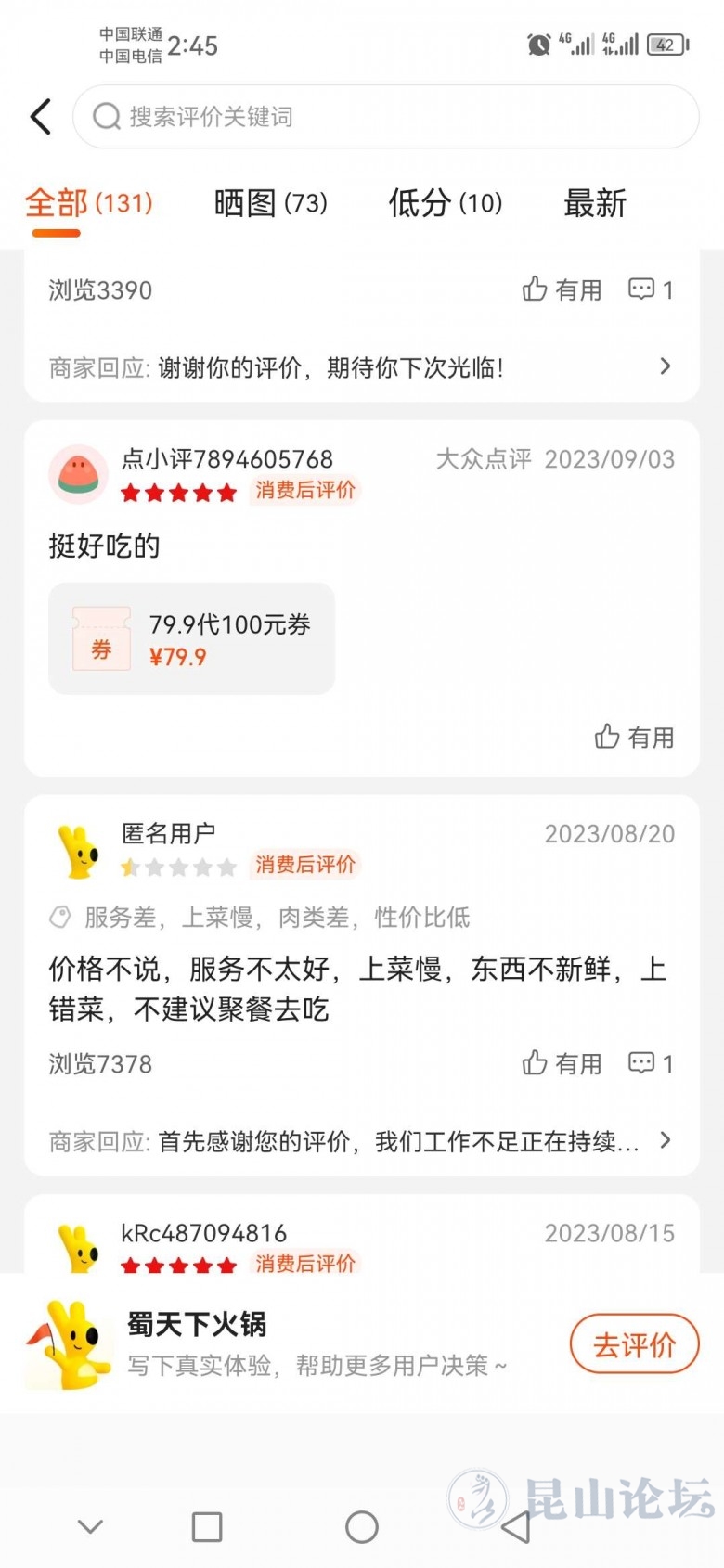Tap the 去评价 button
The image size is (724, 1568).
tap(634, 1344)
